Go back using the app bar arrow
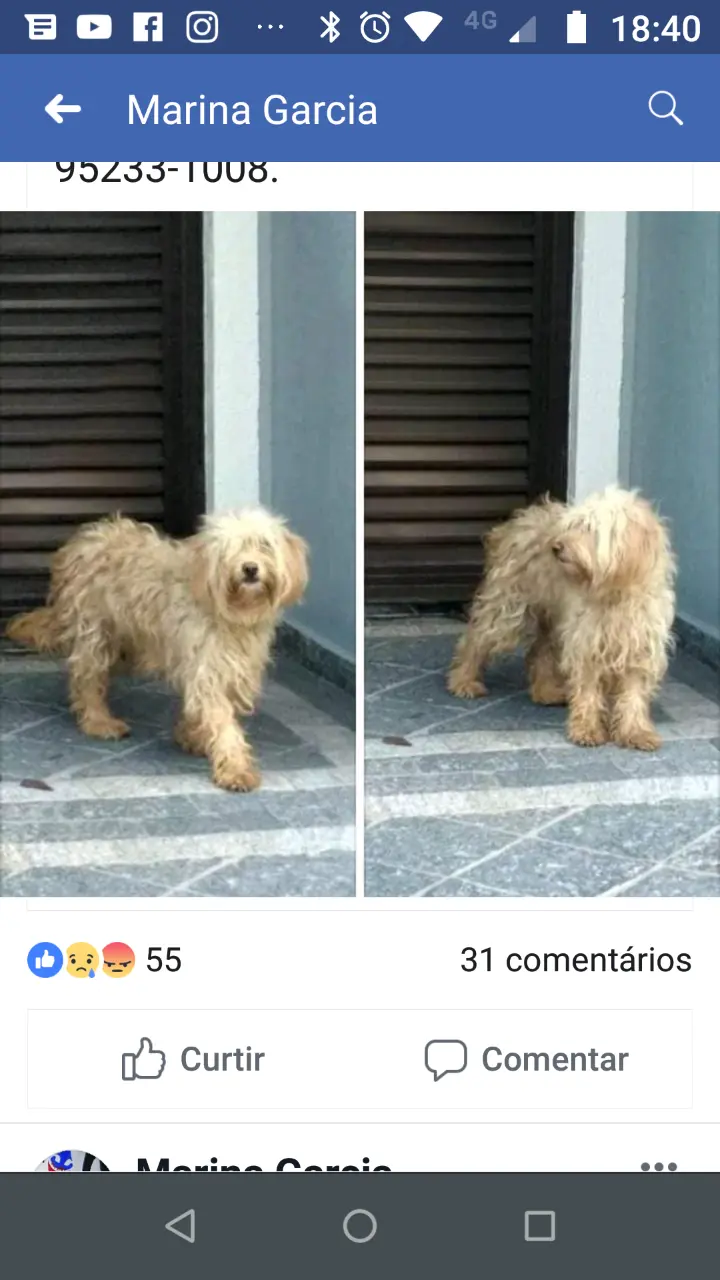720x1280 pixels. coord(63,109)
